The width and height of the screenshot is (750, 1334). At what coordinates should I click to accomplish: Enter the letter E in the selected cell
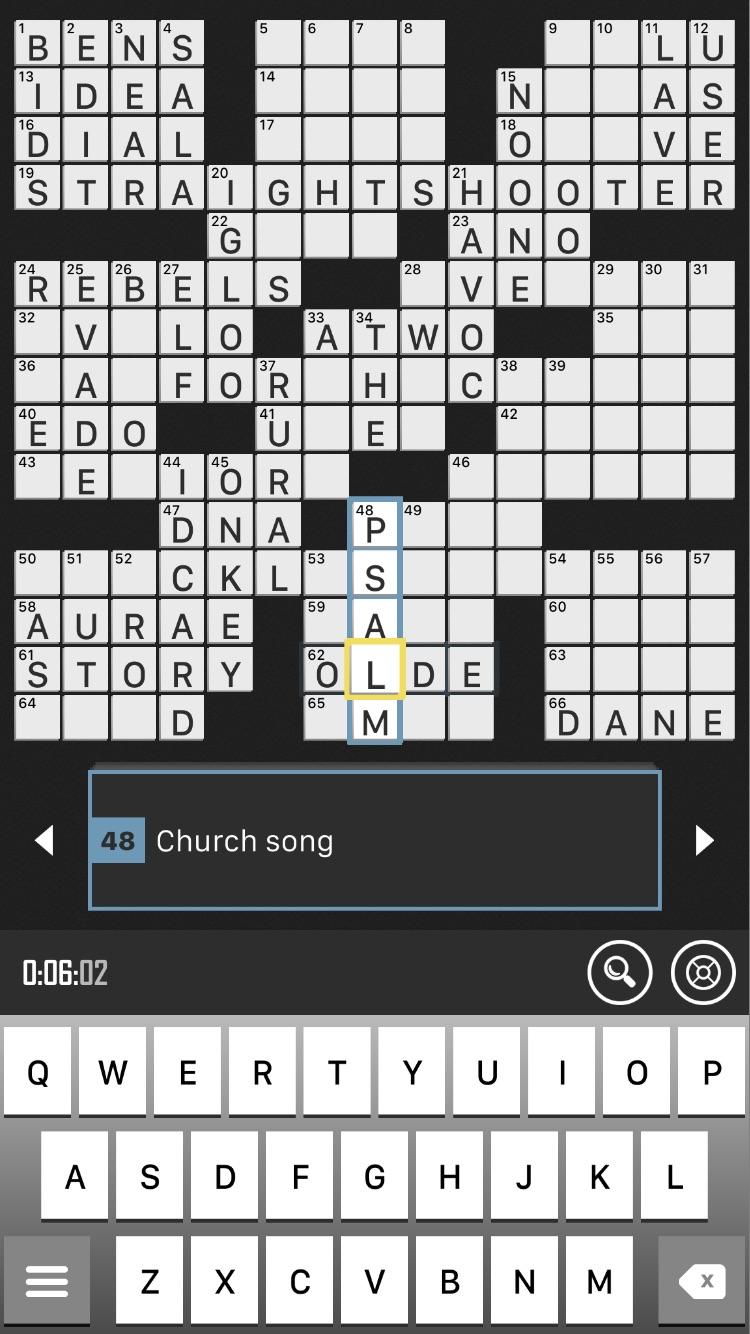click(187, 1073)
